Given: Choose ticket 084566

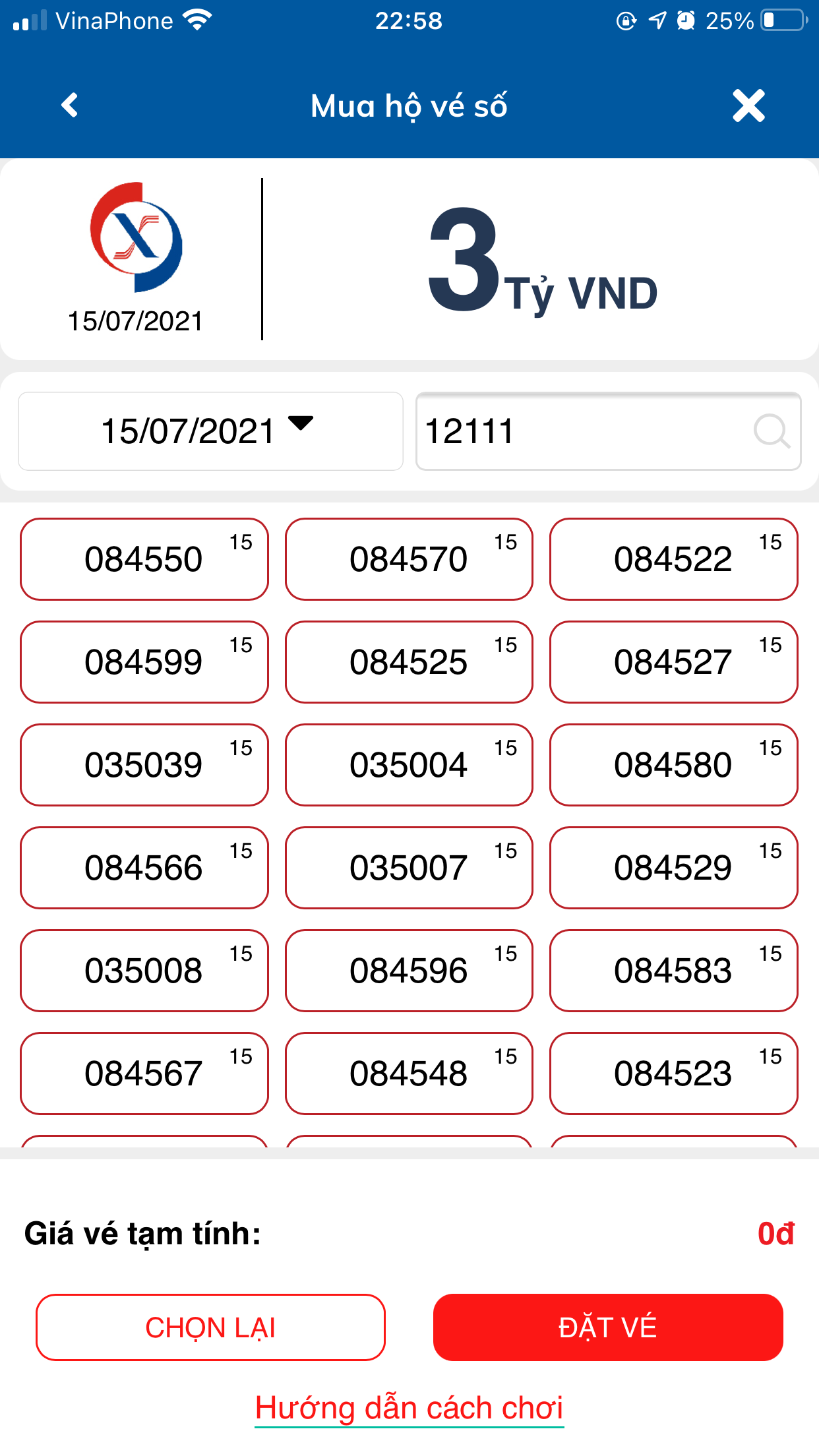Looking at the screenshot, I should click(144, 868).
